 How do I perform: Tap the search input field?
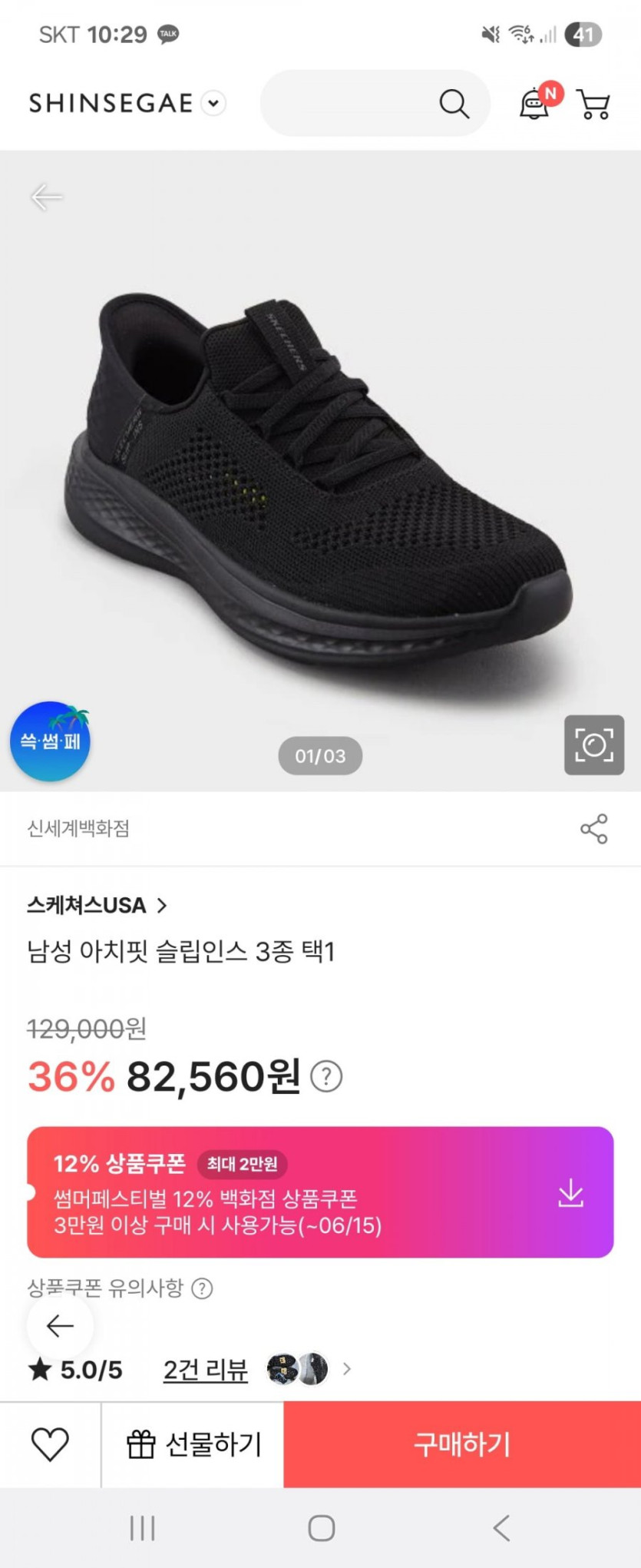[x=349, y=103]
